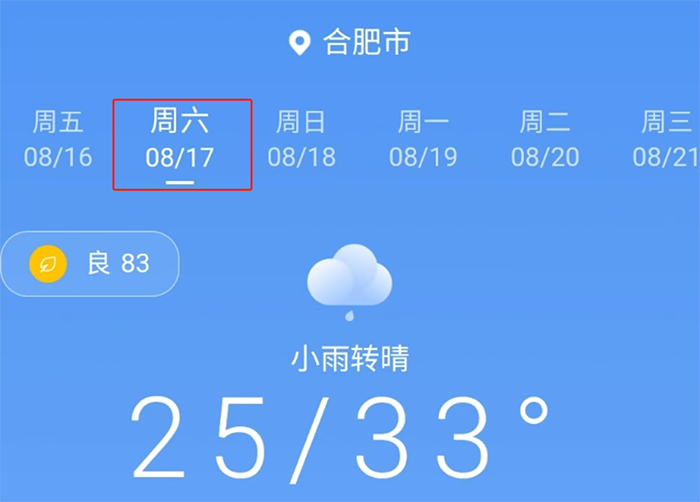
Task: Switch to the 周五 08/16 forecast
Action: 58,140
